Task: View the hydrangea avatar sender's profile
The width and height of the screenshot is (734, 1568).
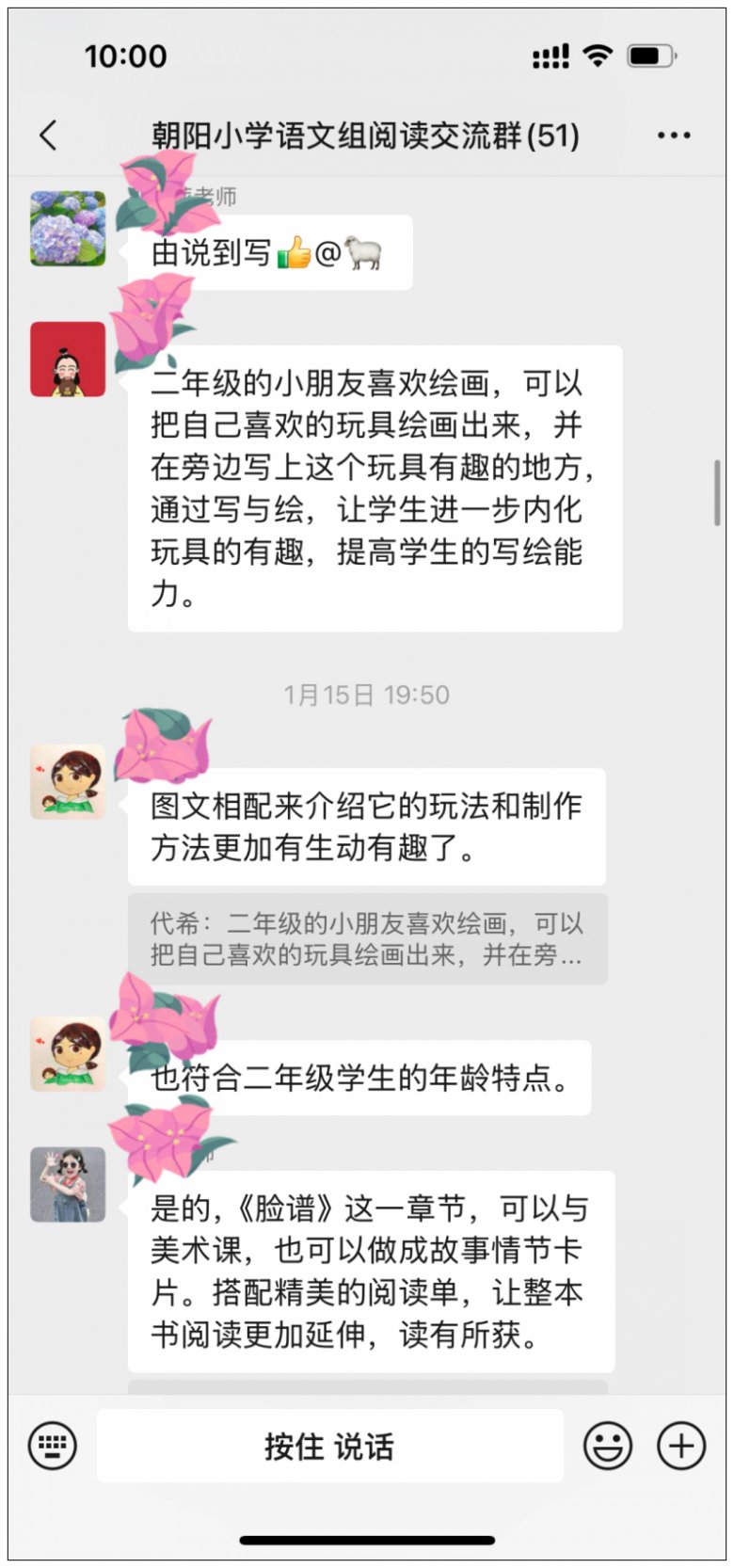Action: (x=68, y=229)
